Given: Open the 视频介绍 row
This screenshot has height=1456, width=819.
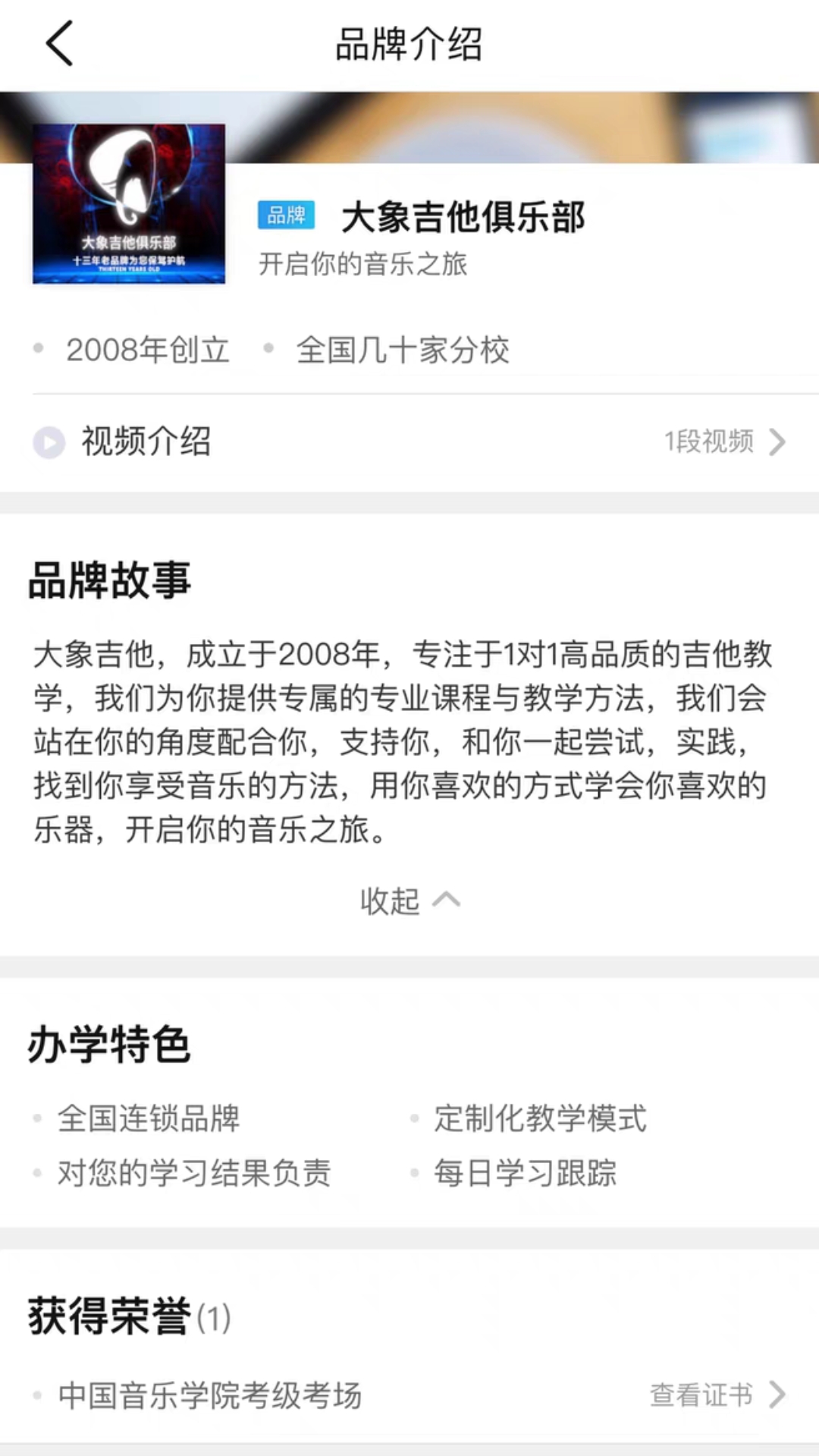Looking at the screenshot, I should [409, 442].
